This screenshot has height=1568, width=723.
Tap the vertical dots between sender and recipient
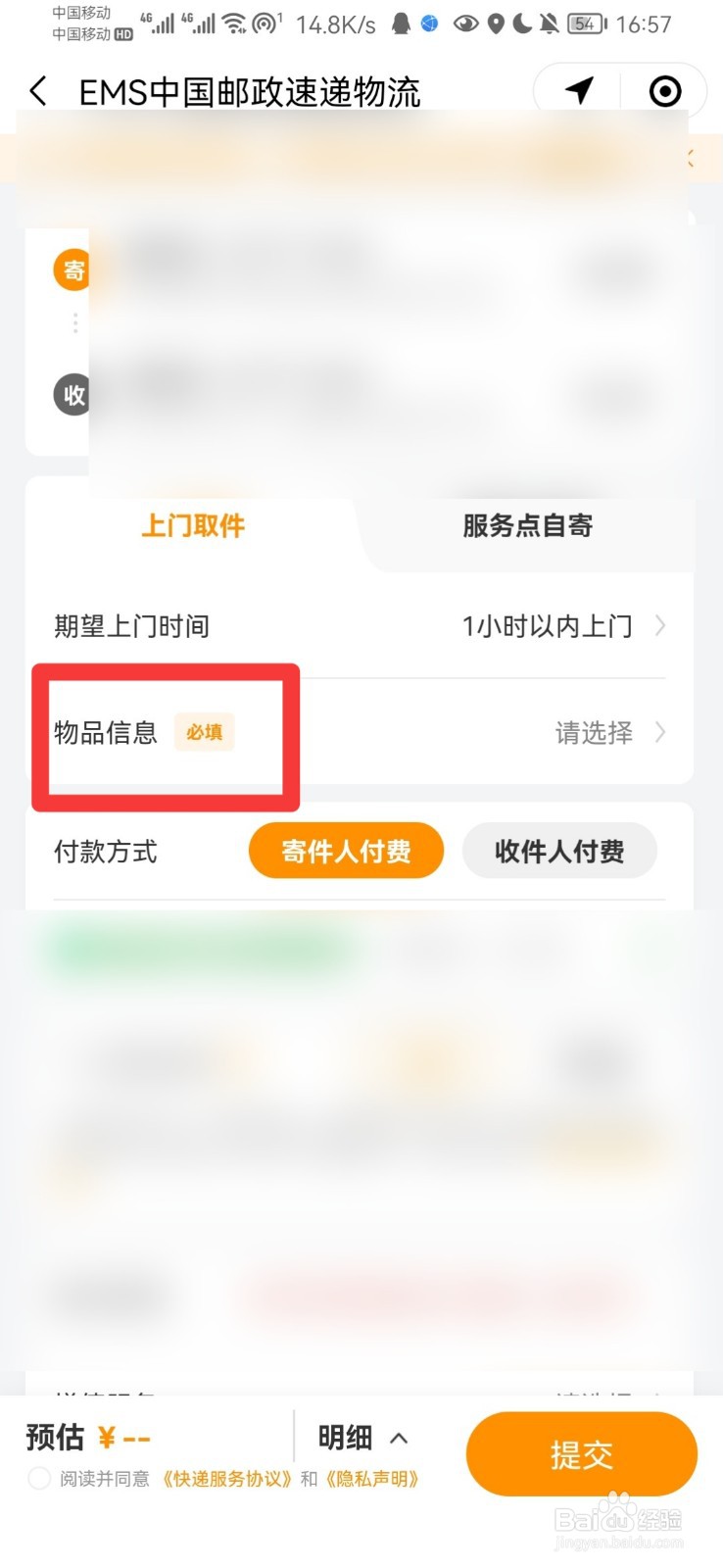[x=74, y=322]
